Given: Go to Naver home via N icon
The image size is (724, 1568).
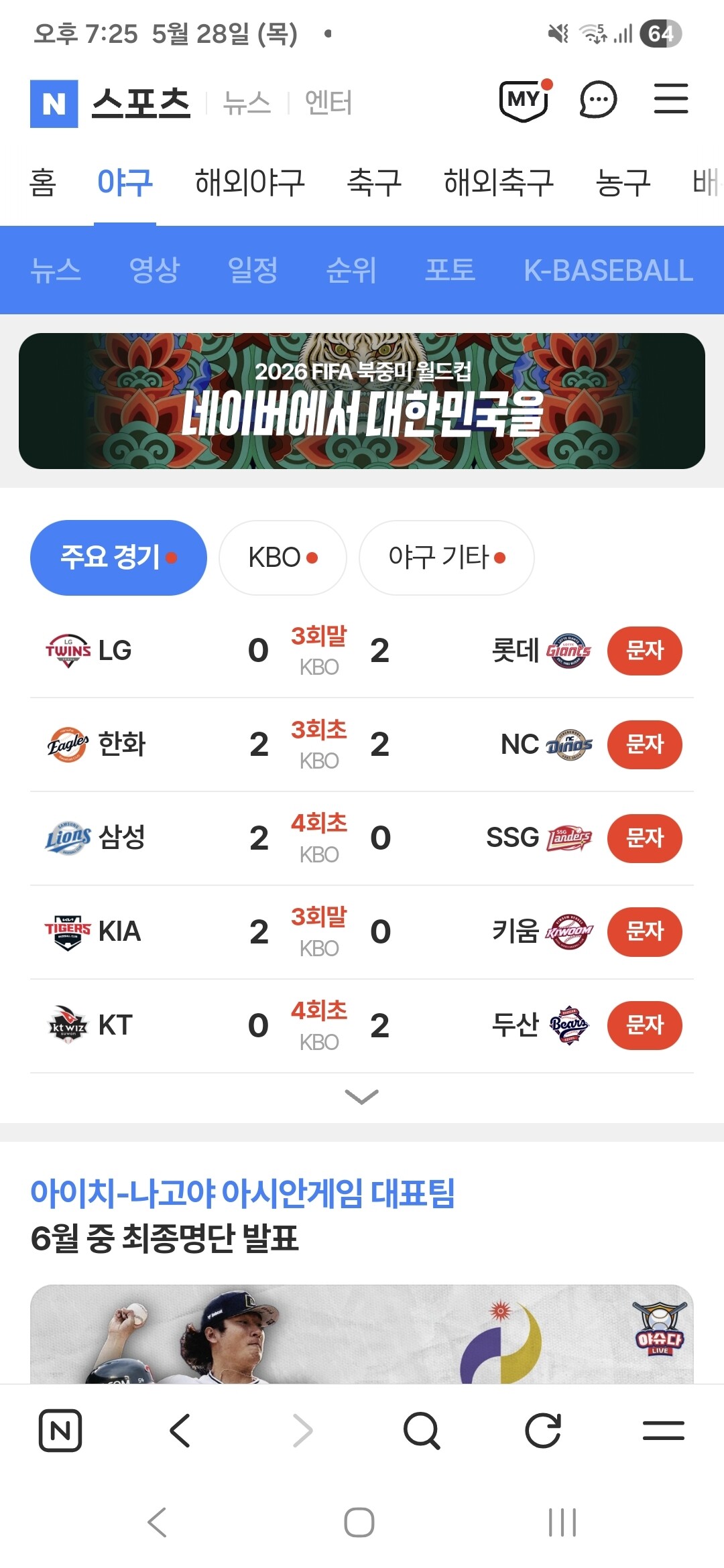Looking at the screenshot, I should [x=60, y=1431].
